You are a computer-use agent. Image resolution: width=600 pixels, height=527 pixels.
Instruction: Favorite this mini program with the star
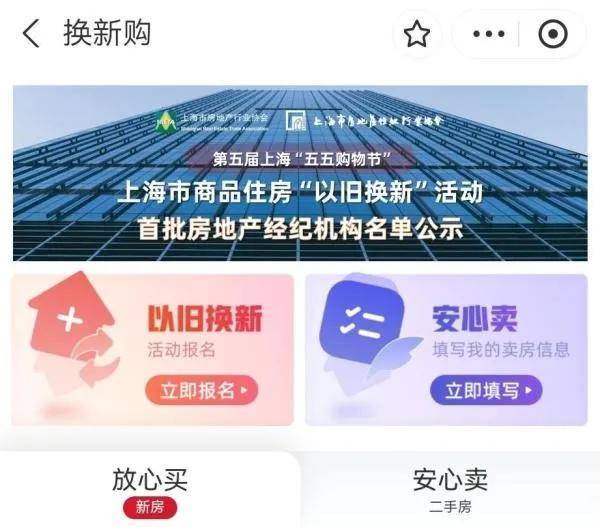tap(416, 35)
